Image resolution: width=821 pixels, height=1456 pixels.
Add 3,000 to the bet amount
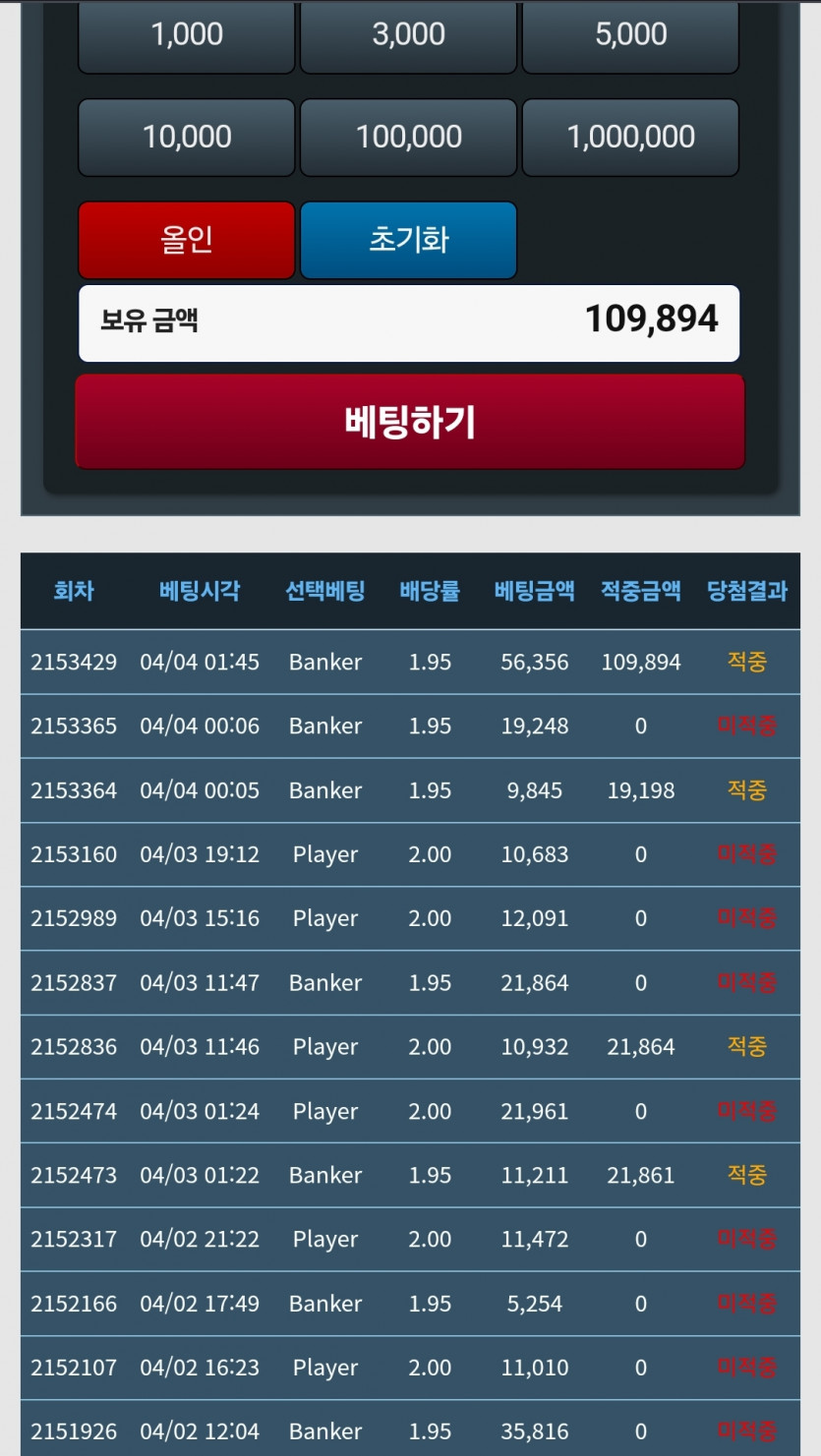click(408, 37)
